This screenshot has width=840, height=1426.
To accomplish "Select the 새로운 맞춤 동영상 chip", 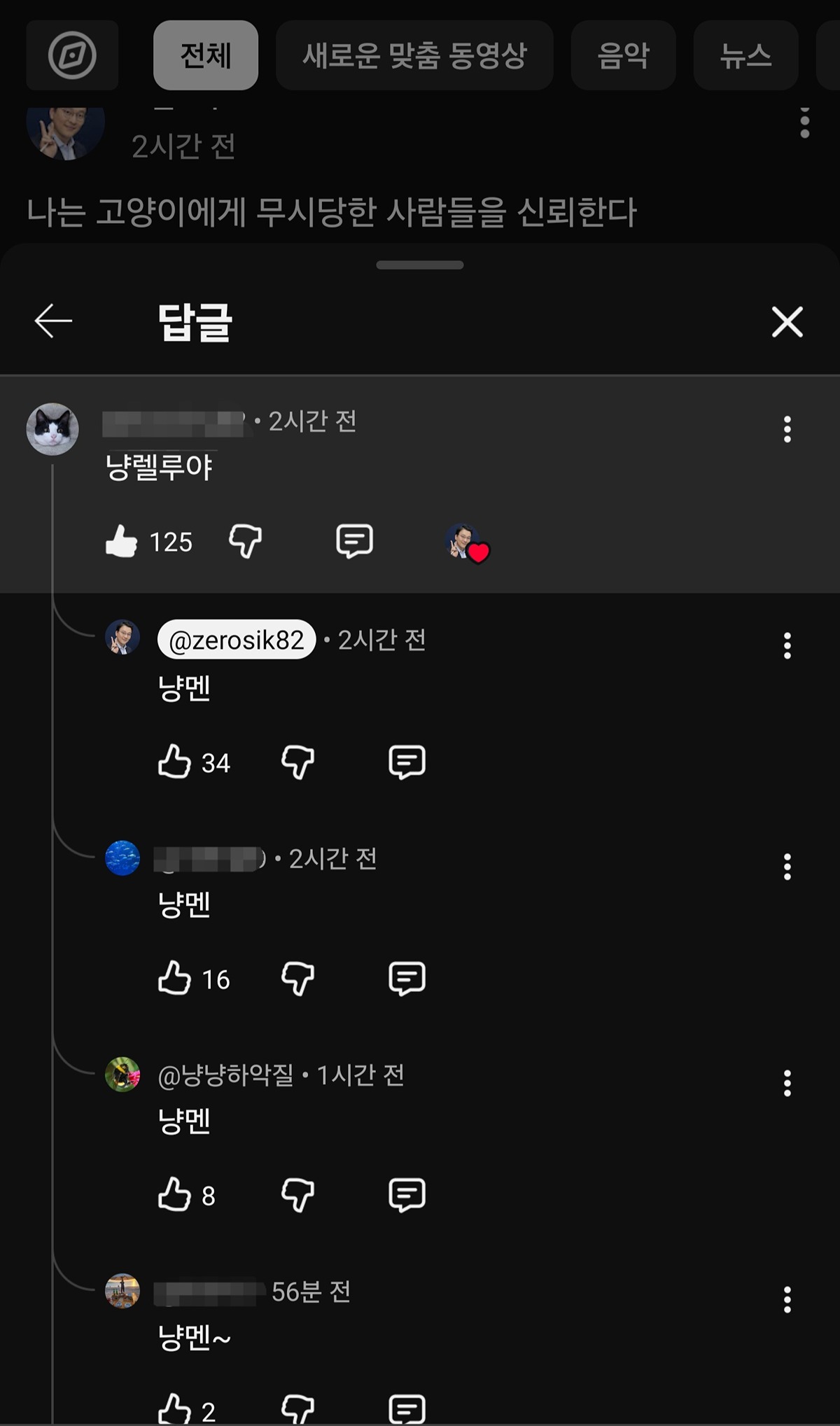I will pyautogui.click(x=414, y=55).
